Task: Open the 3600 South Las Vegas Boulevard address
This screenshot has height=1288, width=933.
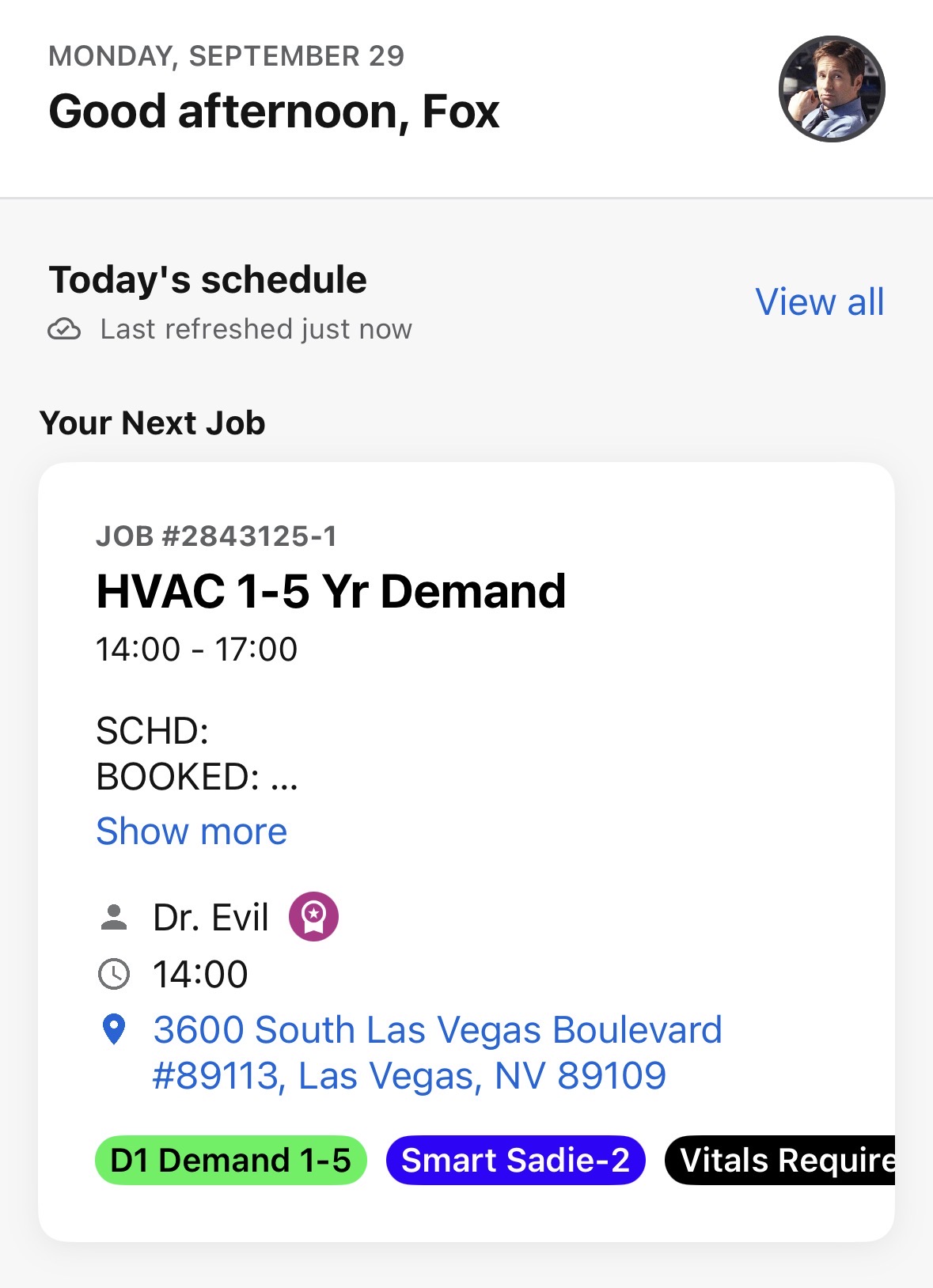Action: (437, 1052)
